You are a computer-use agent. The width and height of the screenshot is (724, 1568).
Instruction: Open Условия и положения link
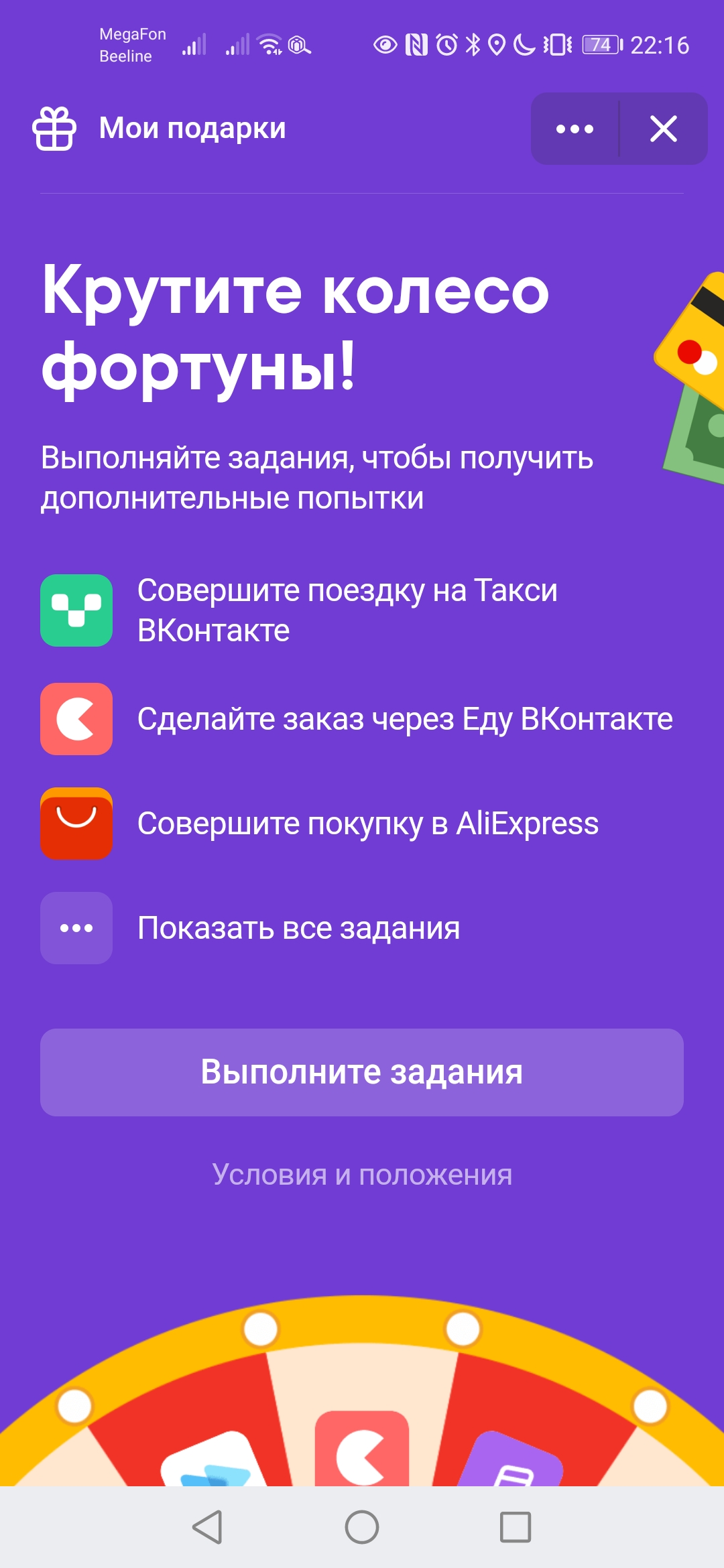362,1175
